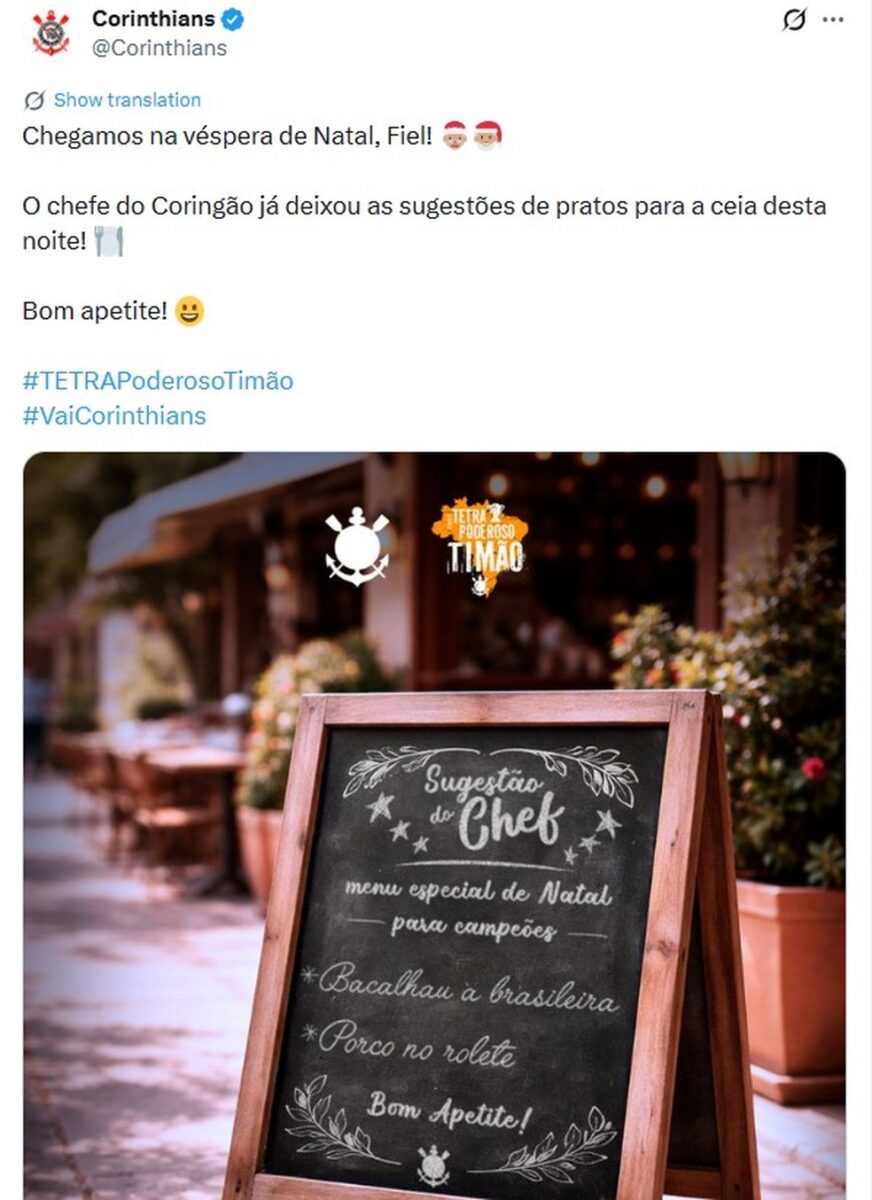View the Corinthians account name
Viewport: 872px width, 1200px height.
[x=153, y=18]
